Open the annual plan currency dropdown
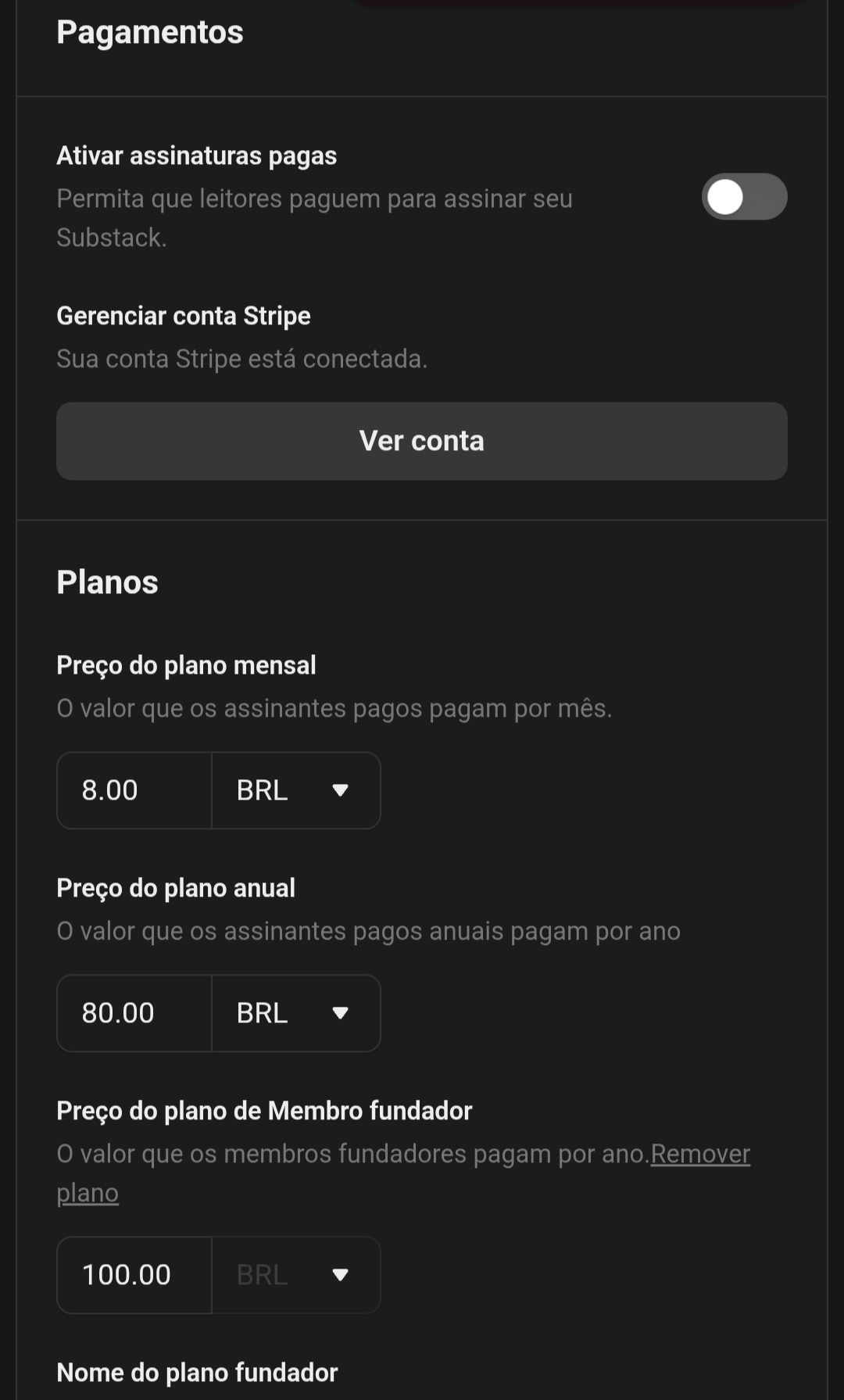 pyautogui.click(x=296, y=1013)
